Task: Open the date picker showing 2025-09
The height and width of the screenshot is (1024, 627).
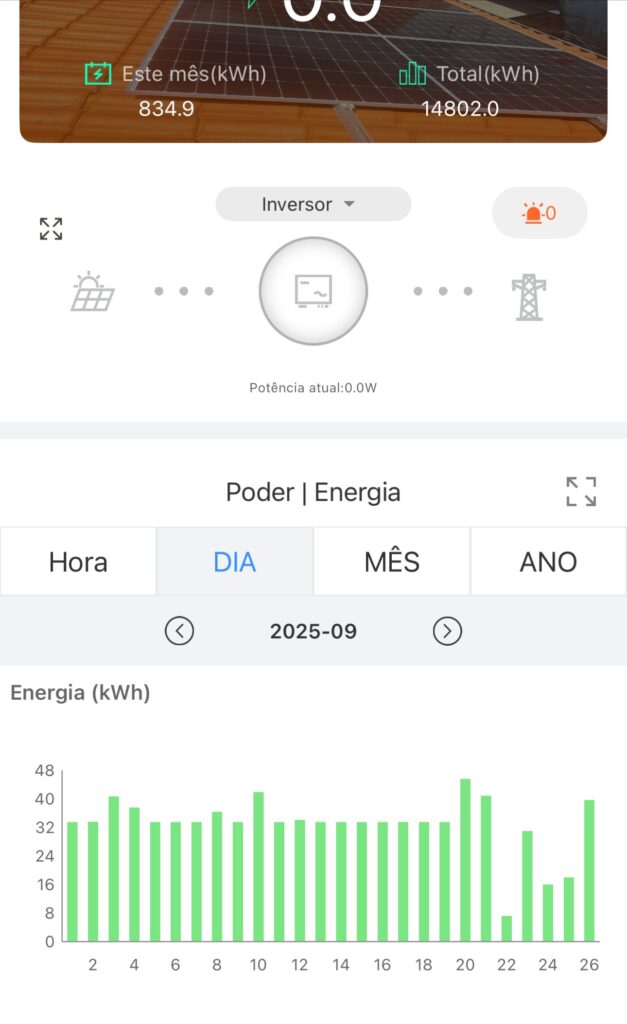Action: tap(313, 631)
